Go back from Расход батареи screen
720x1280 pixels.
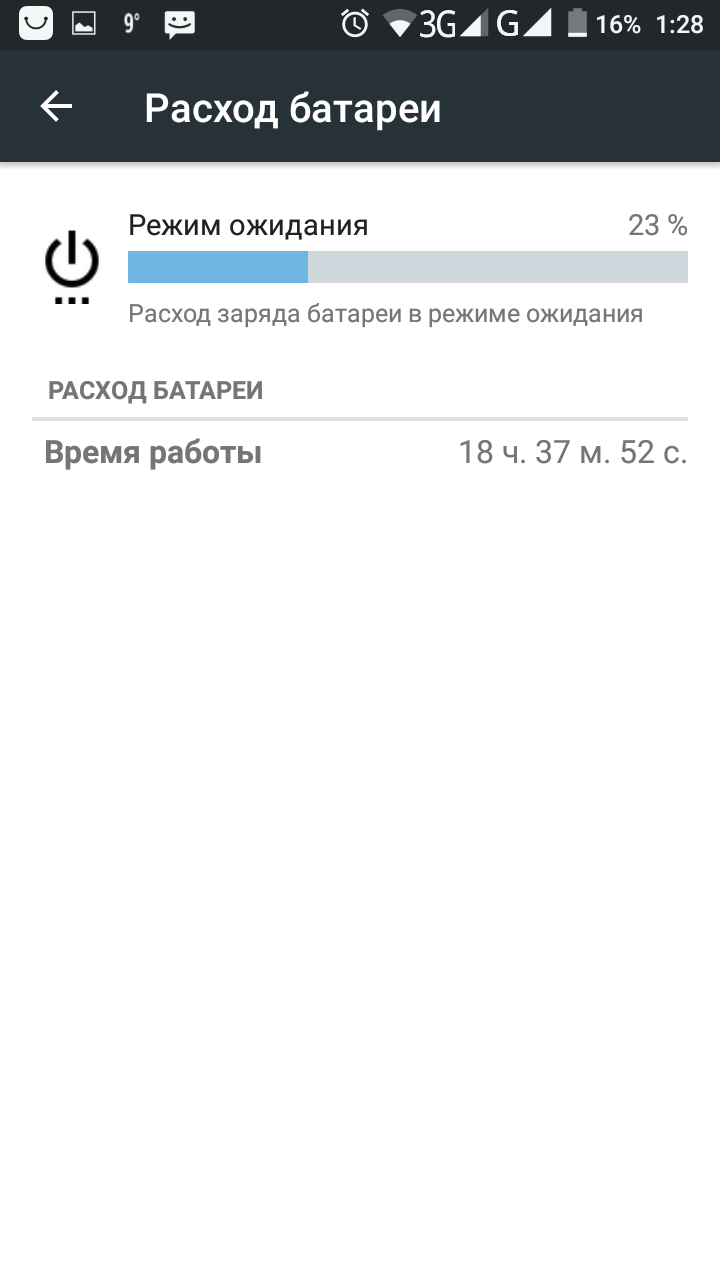(x=56, y=107)
